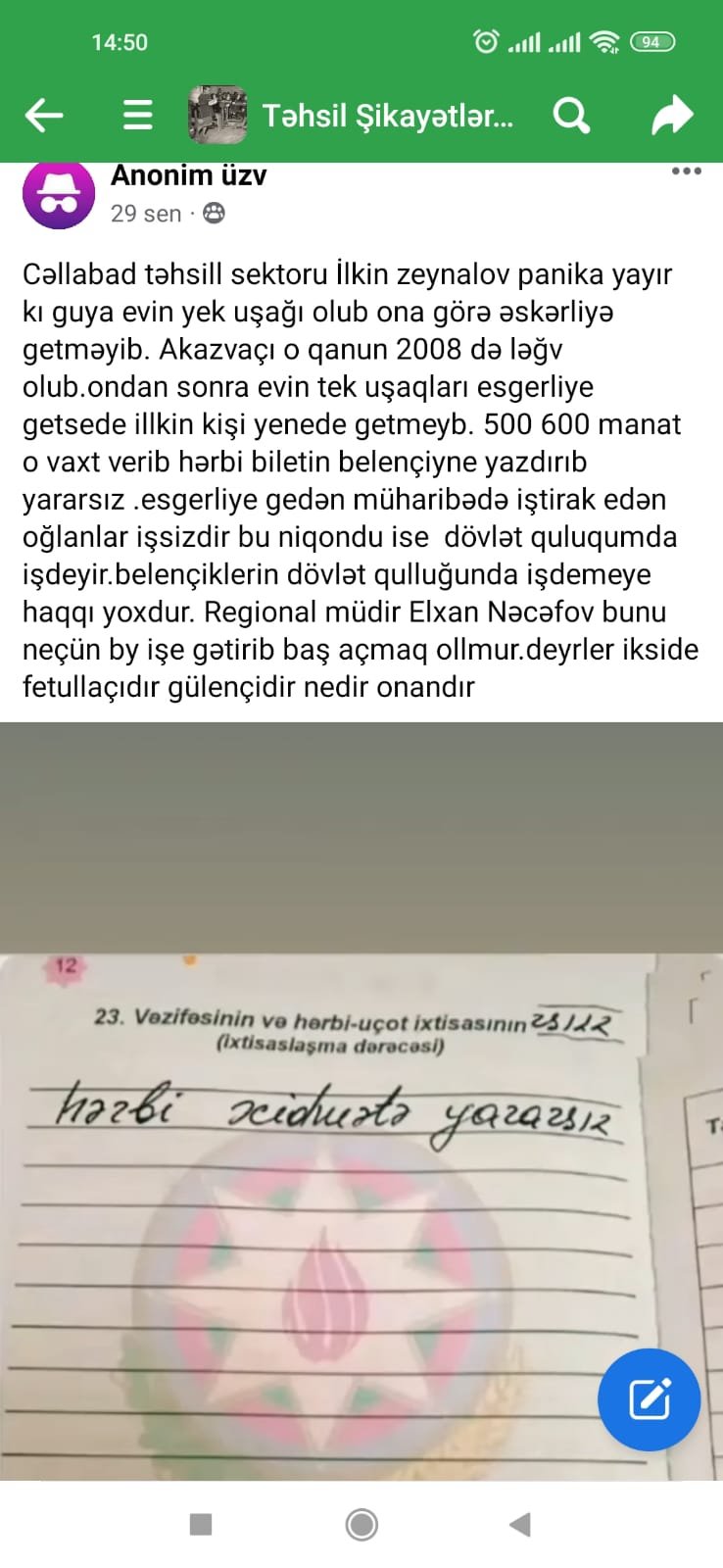Image resolution: width=723 pixels, height=1568 pixels.
Task: Open the Anonim üzv profile avatar
Action: coord(59,195)
